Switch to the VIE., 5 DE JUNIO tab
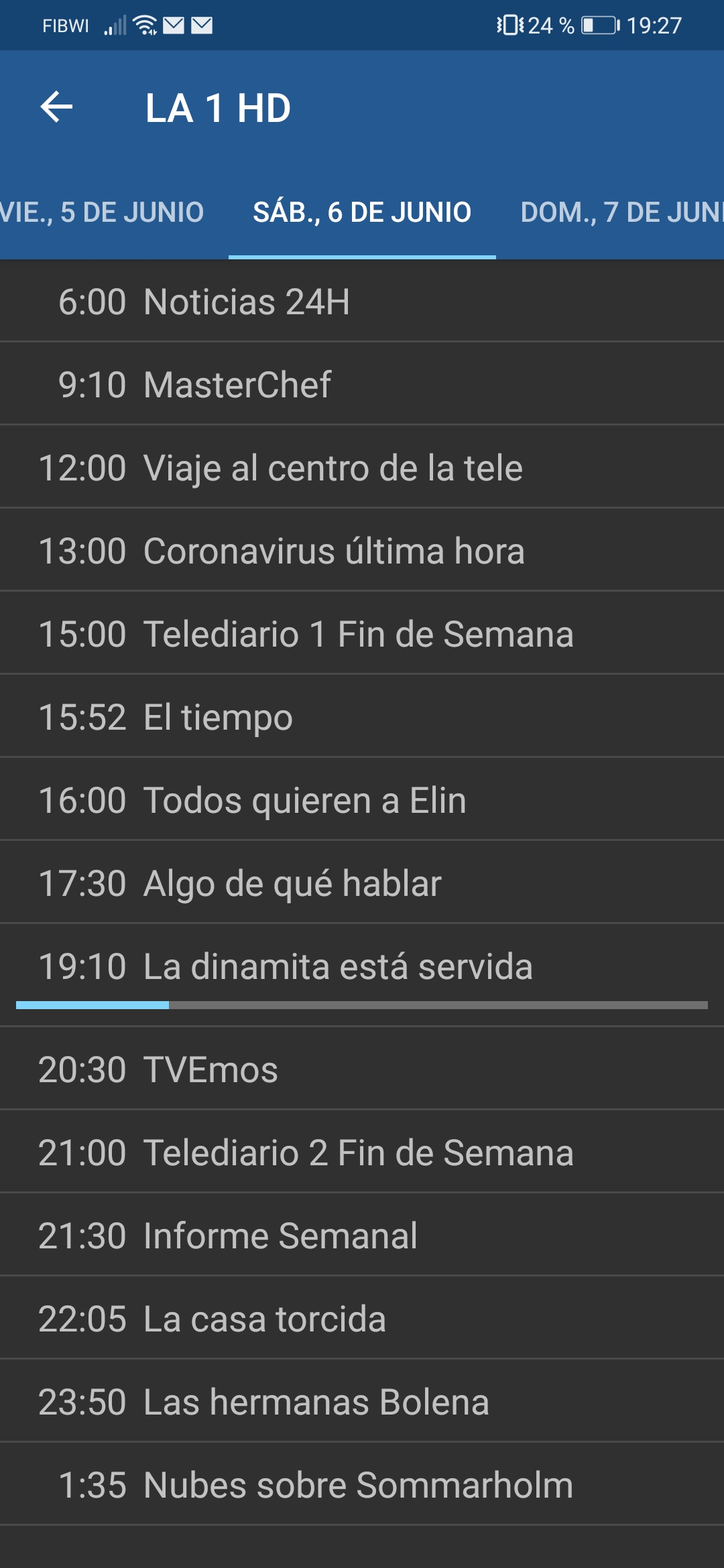This screenshot has width=724, height=1568. point(102,212)
